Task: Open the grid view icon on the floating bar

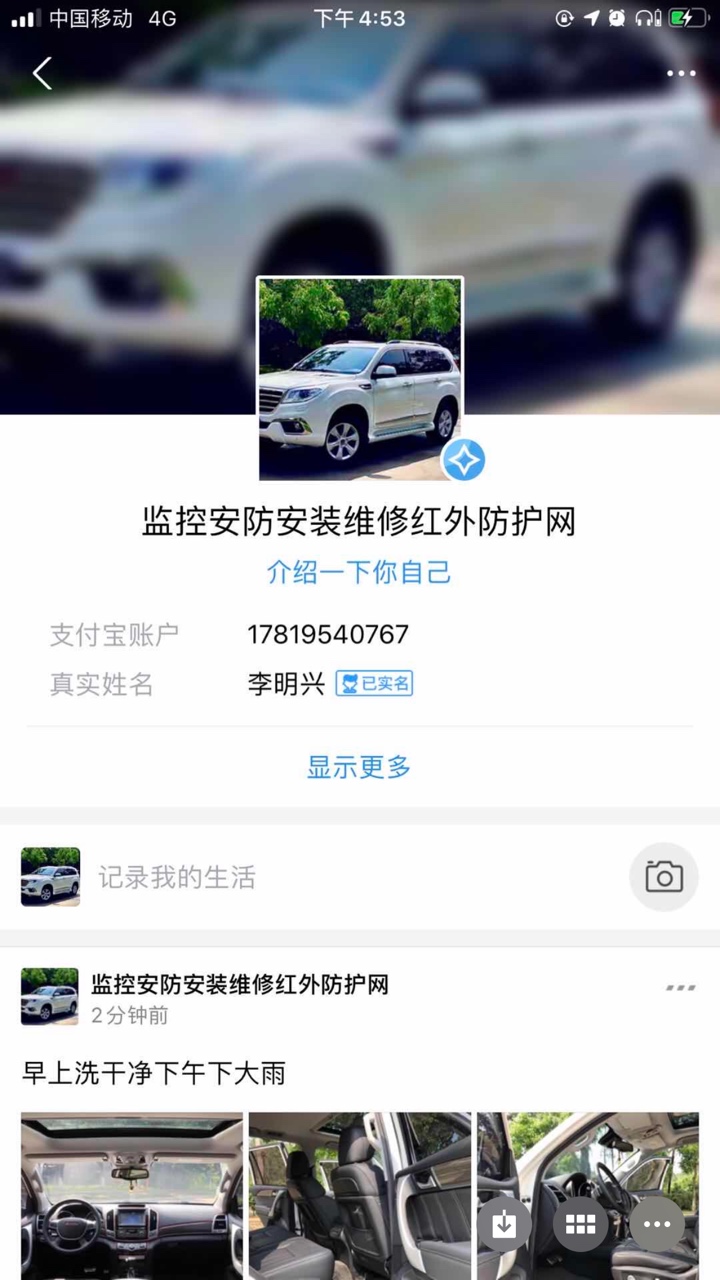Action: click(x=580, y=1224)
